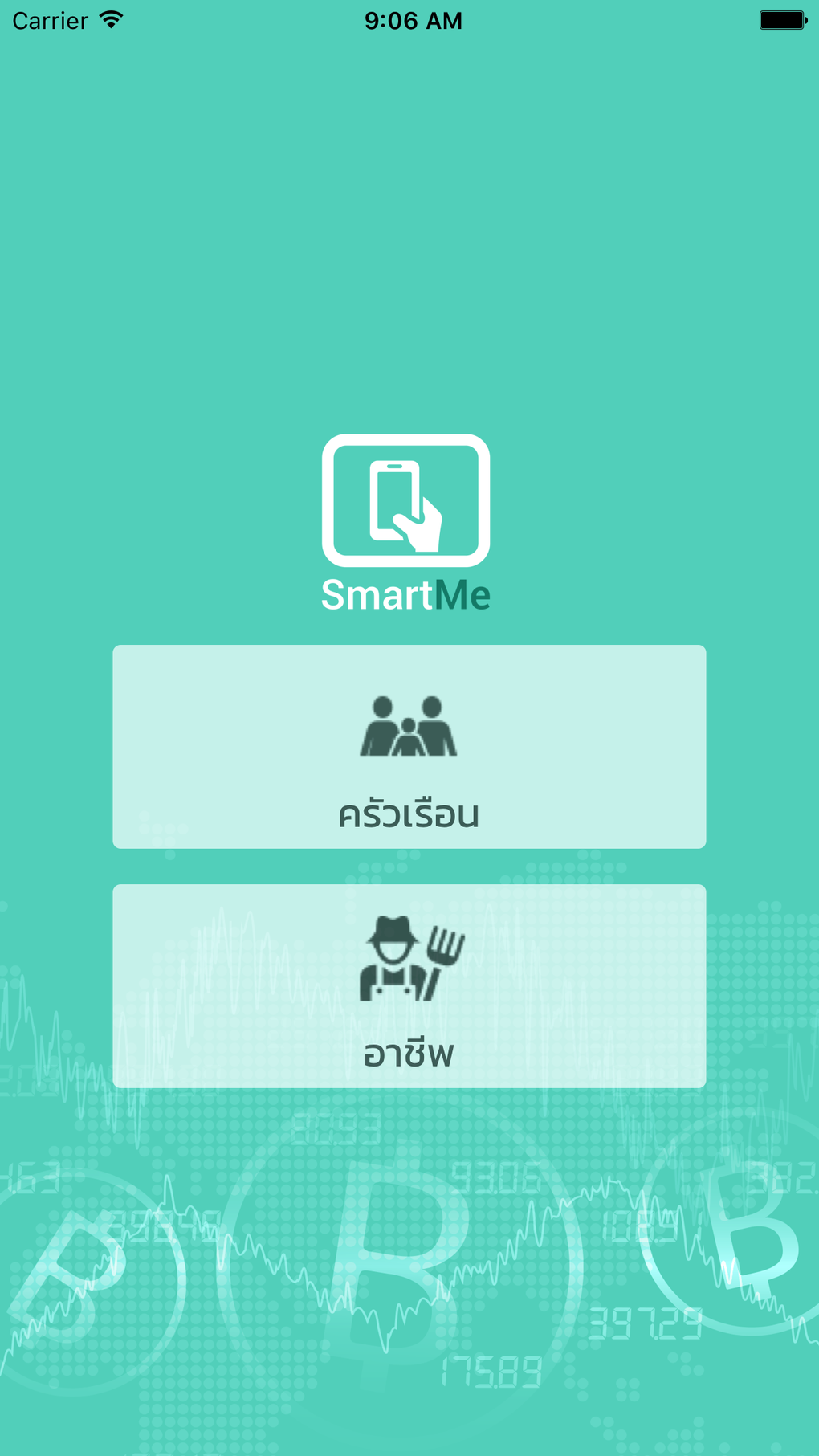
Task: Tap the Carrier label in status bar
Action: tap(48, 19)
